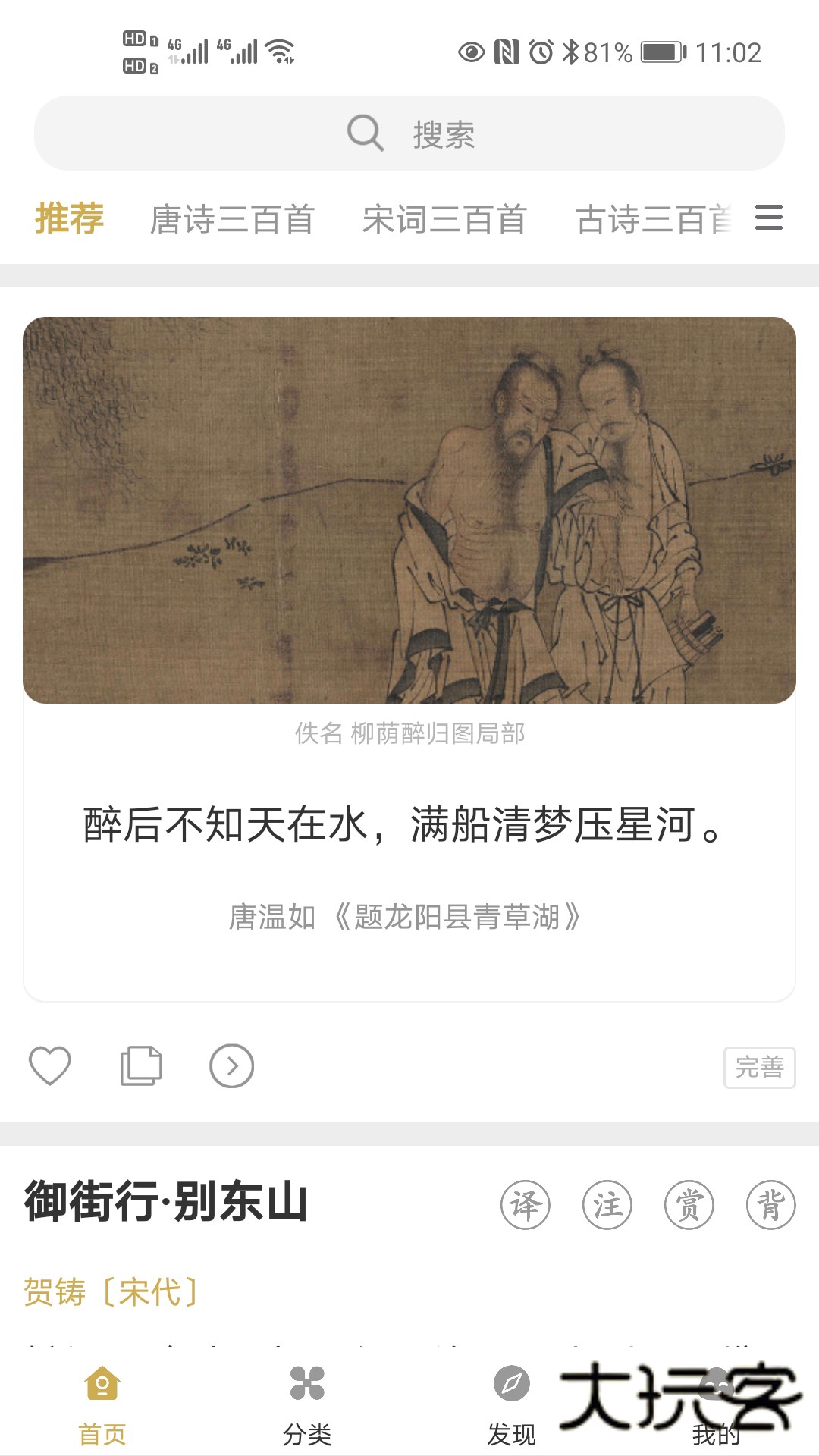The image size is (819, 1456).
Task: Open the 搜索 search box
Action: click(409, 133)
